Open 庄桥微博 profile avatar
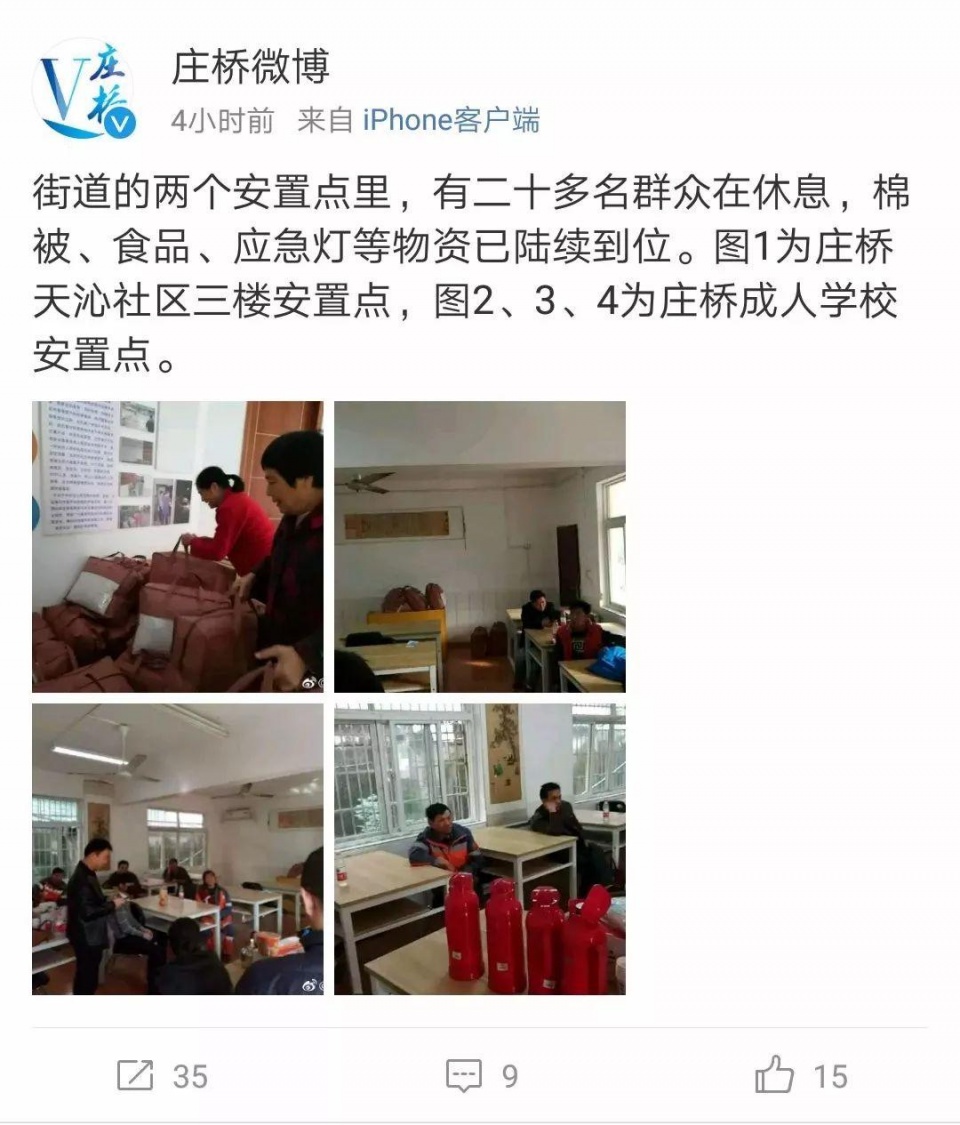This screenshot has height=1125, width=960. pos(84,89)
